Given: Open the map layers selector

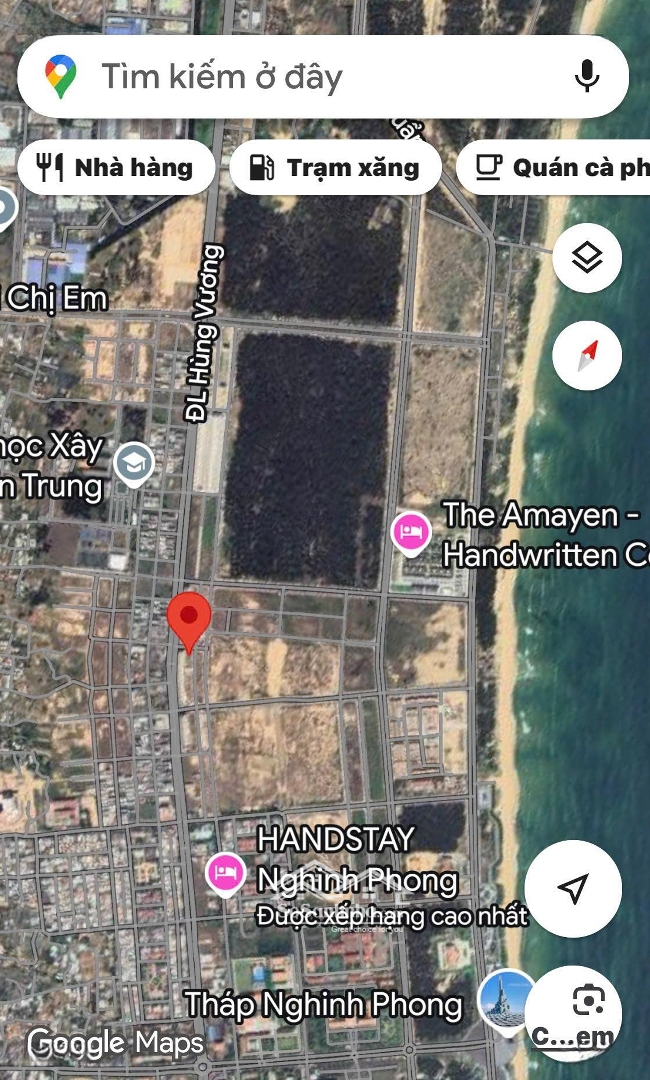Looking at the screenshot, I should click(587, 259).
